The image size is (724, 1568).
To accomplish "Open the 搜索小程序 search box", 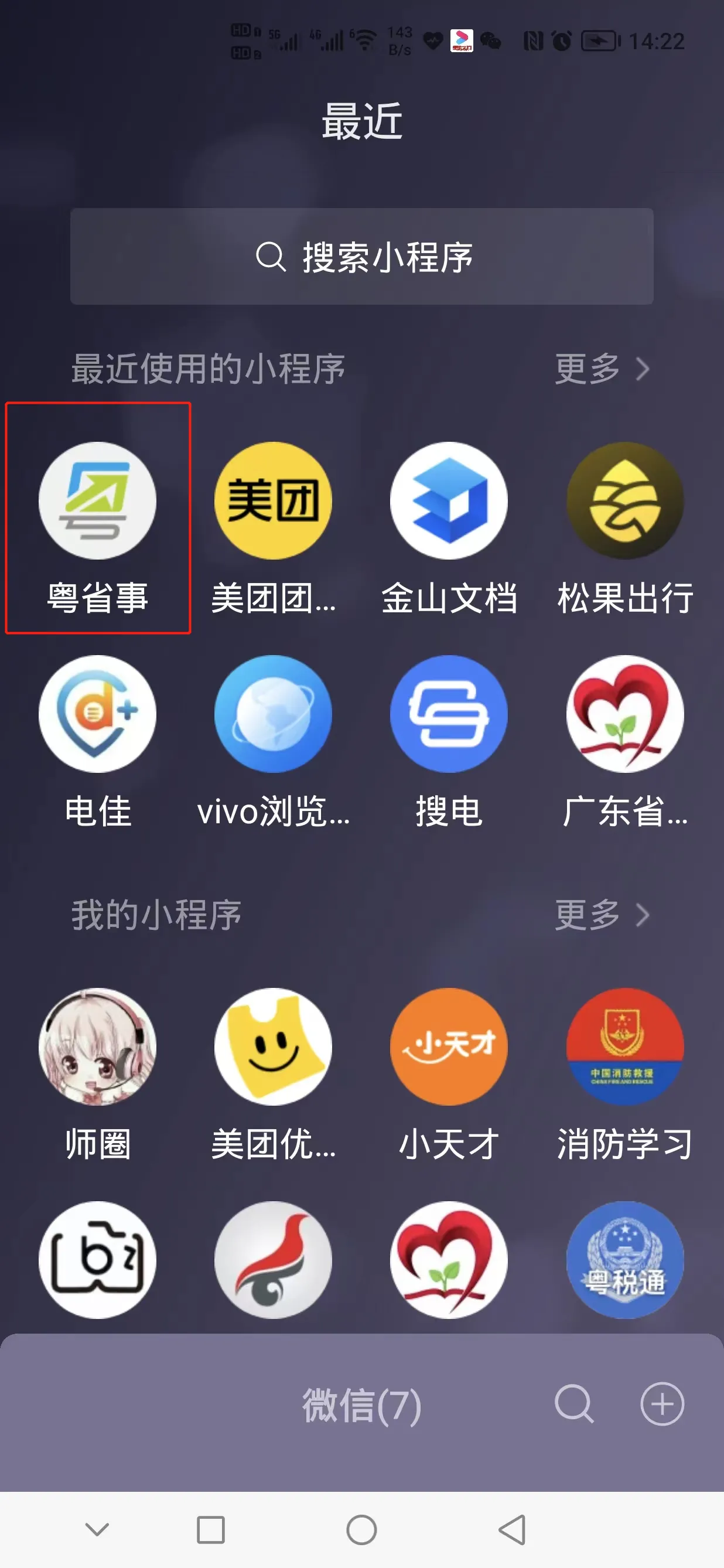I will pyautogui.click(x=361, y=256).
